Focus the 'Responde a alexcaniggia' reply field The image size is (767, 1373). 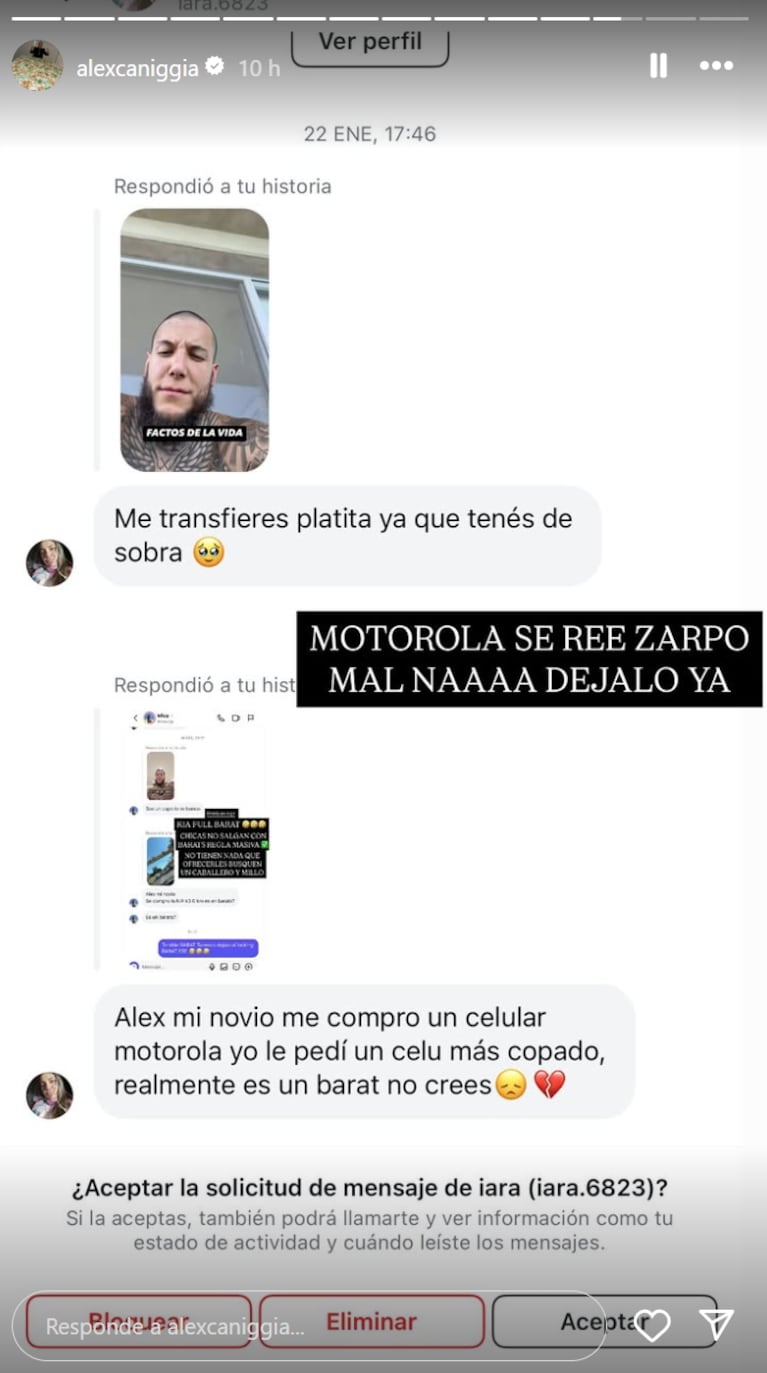point(300,1326)
